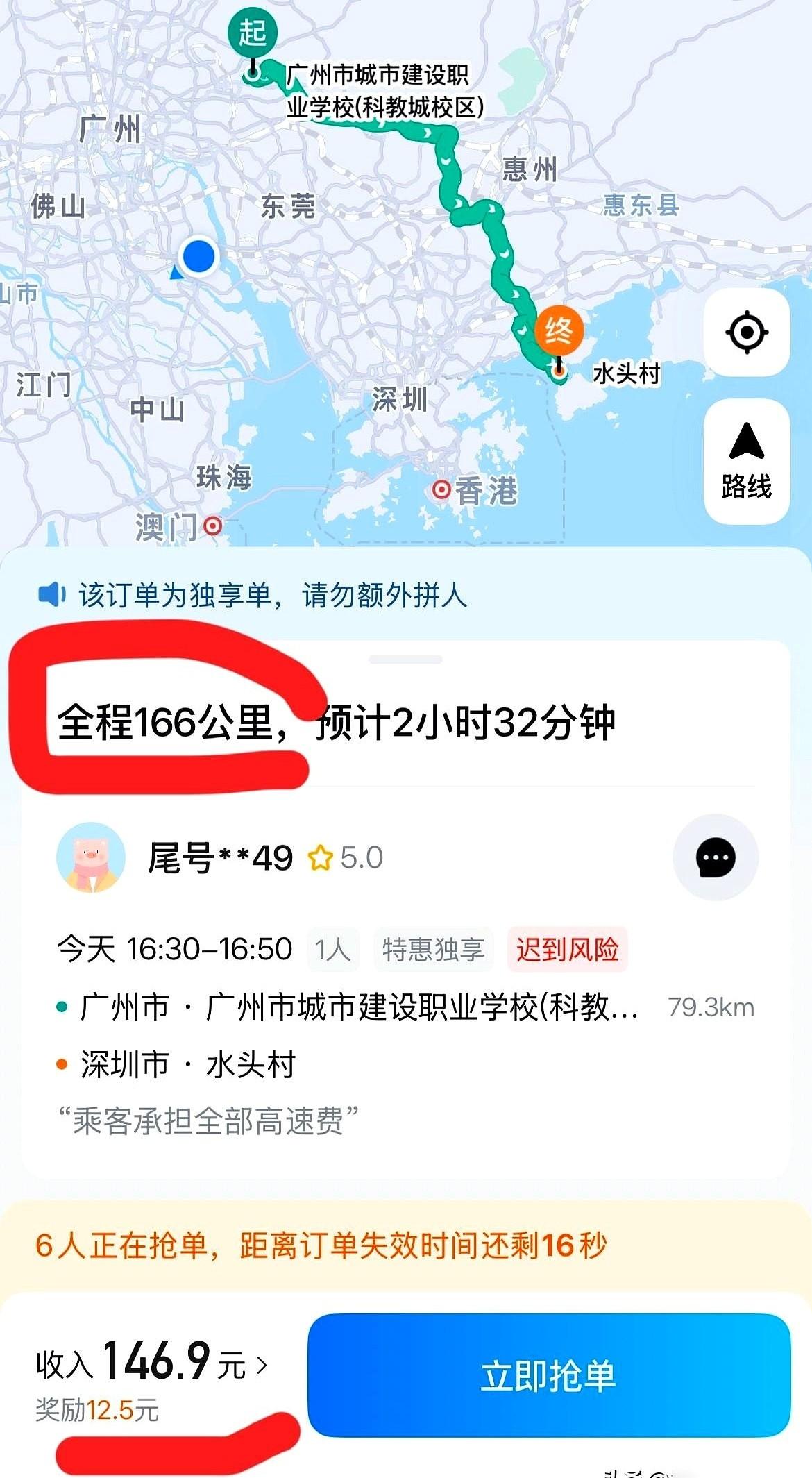812x1478 pixels.
Task: Tap the crosshair locate-me icon
Action: [747, 331]
